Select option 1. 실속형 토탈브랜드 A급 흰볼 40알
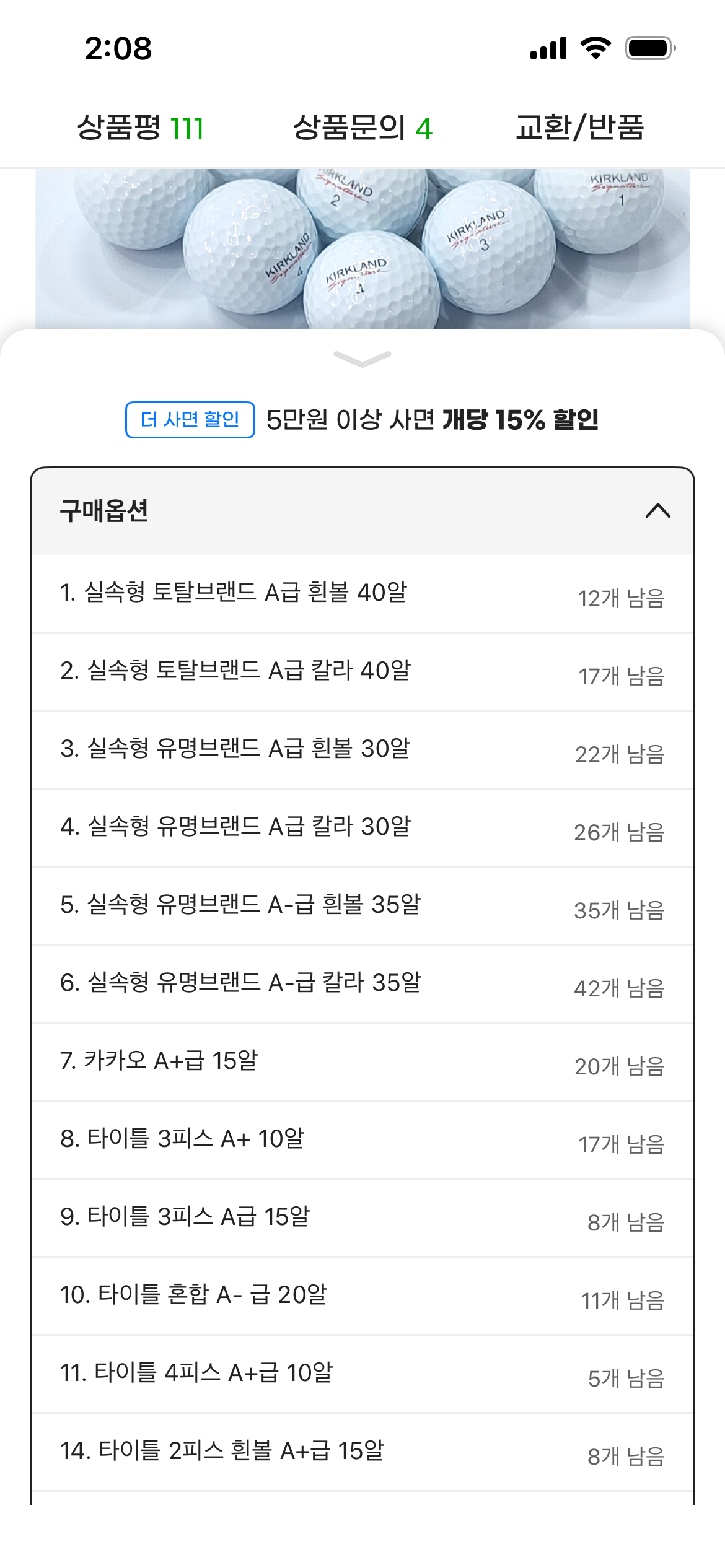 [x=362, y=594]
